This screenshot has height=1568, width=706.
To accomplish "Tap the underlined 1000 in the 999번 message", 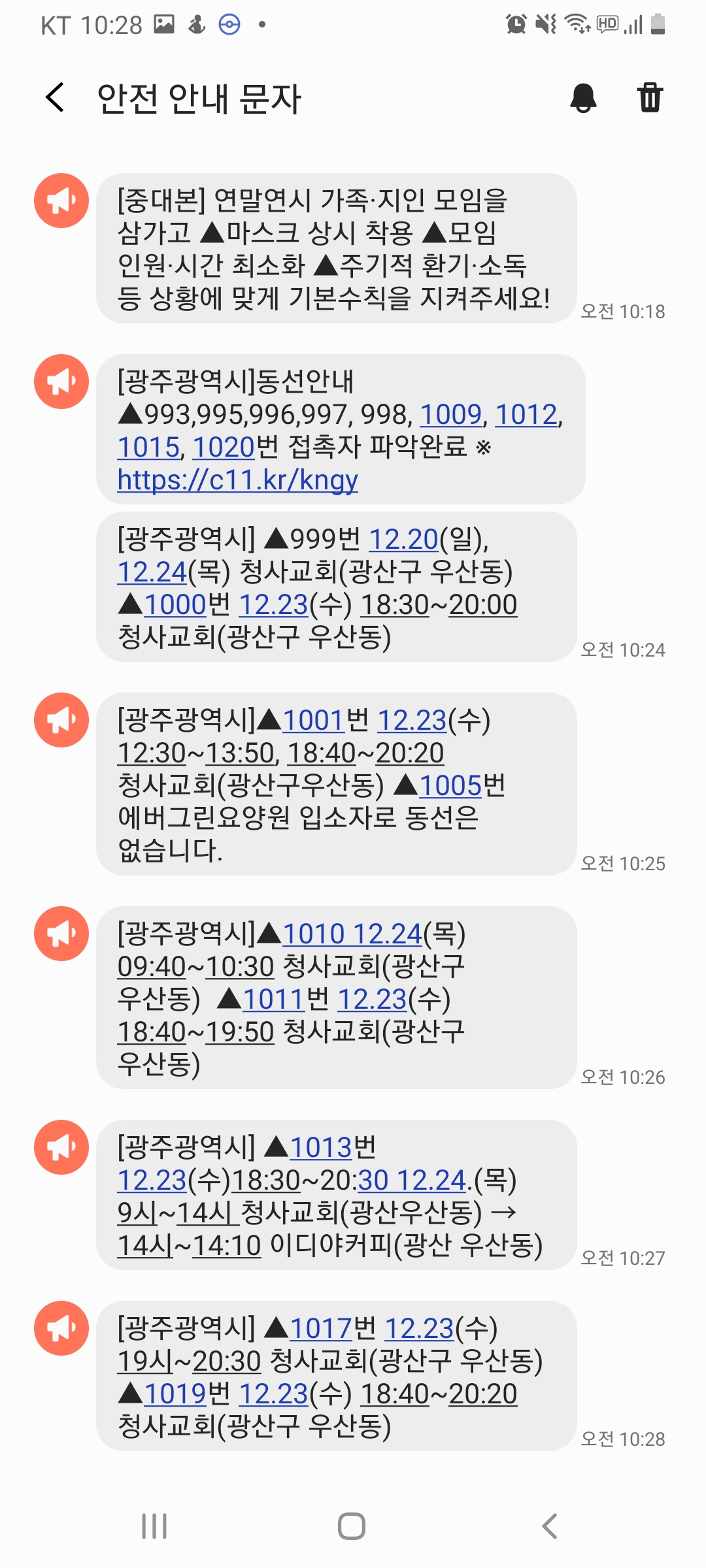I will (175, 605).
